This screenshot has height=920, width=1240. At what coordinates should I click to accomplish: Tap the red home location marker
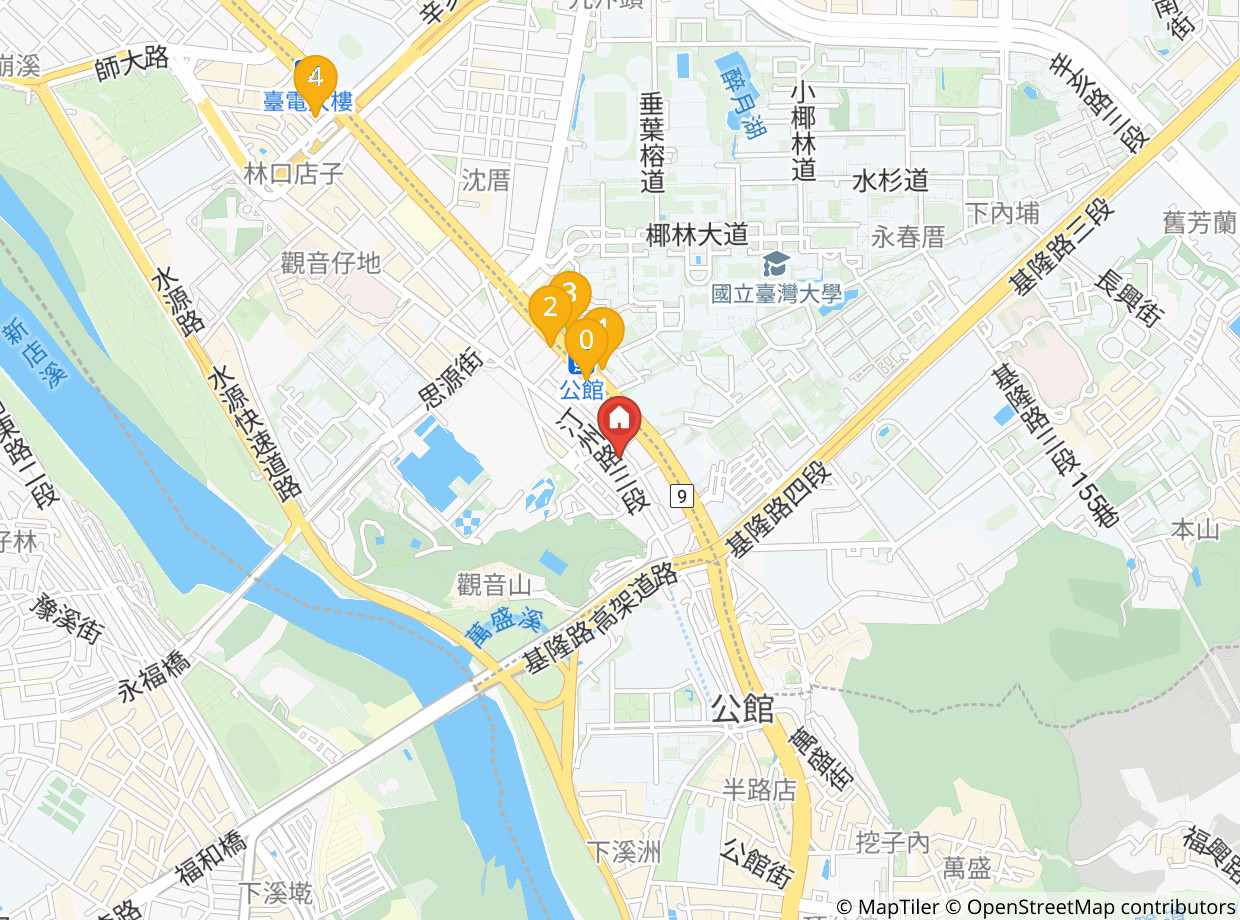(x=619, y=419)
